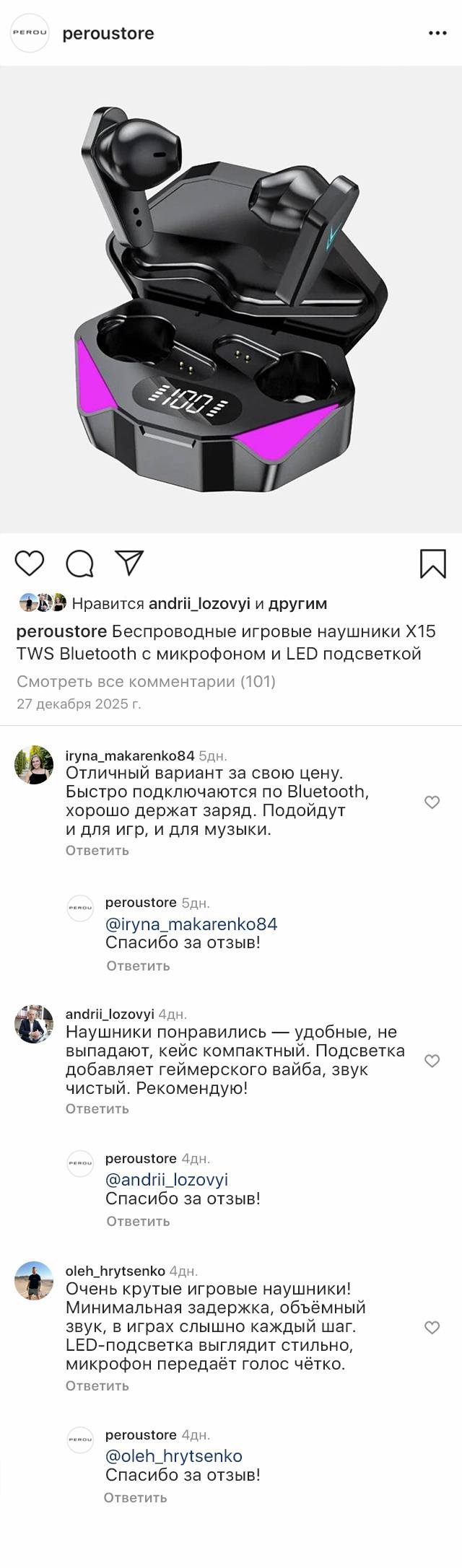Reply to oleh_hrytsenko's comment
The height and width of the screenshot is (1568, 462).
pyautogui.click(x=97, y=1385)
